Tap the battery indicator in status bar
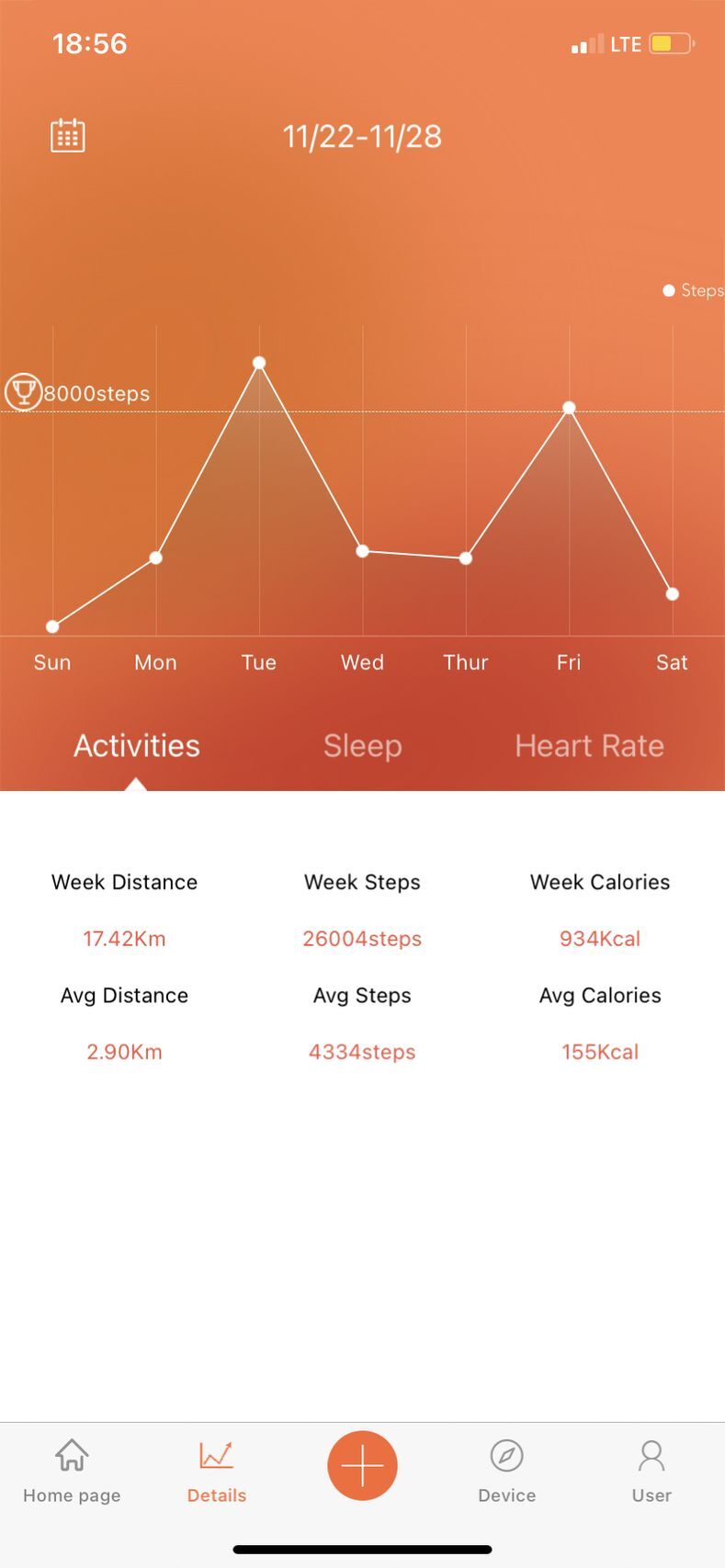The height and width of the screenshot is (1568, 725). [670, 43]
